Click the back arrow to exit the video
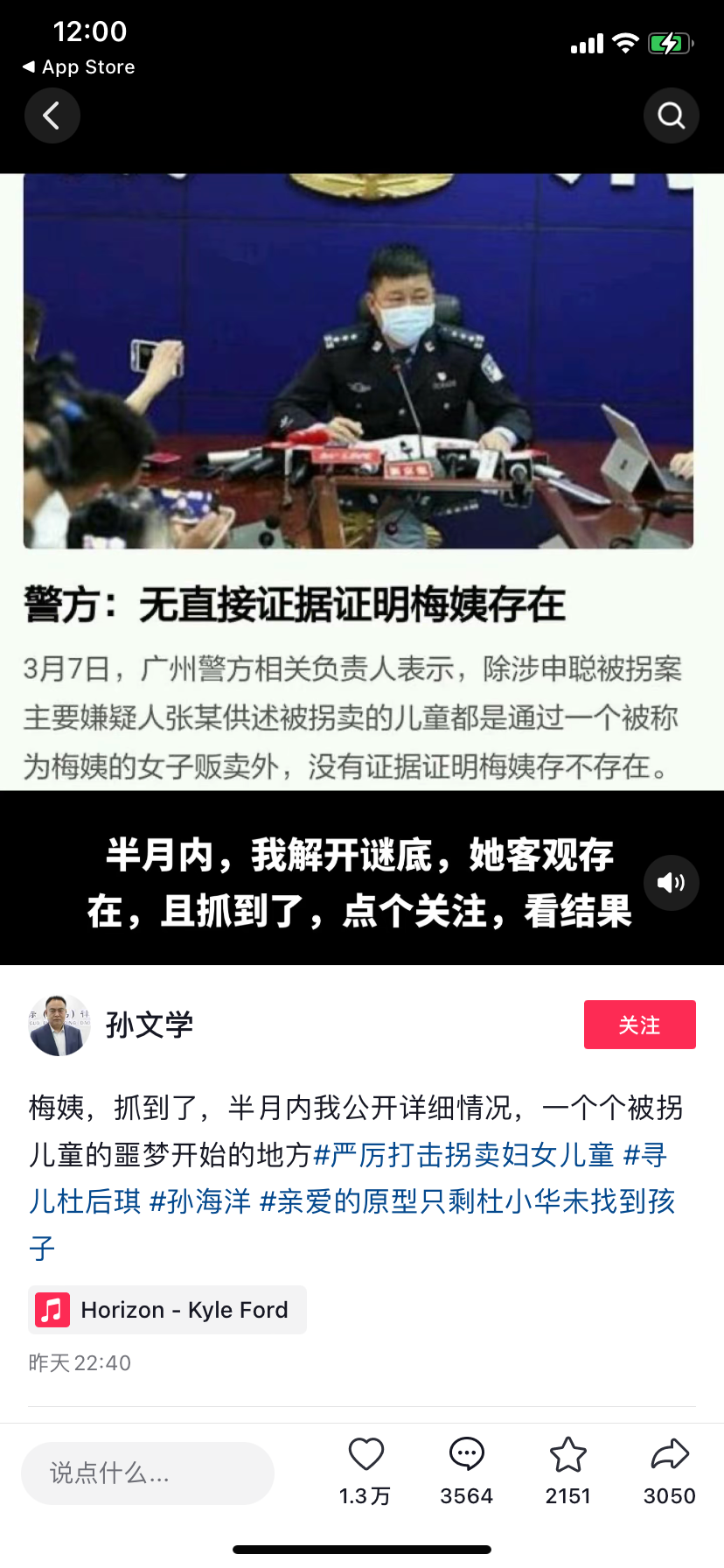The image size is (724, 1568). click(x=52, y=115)
